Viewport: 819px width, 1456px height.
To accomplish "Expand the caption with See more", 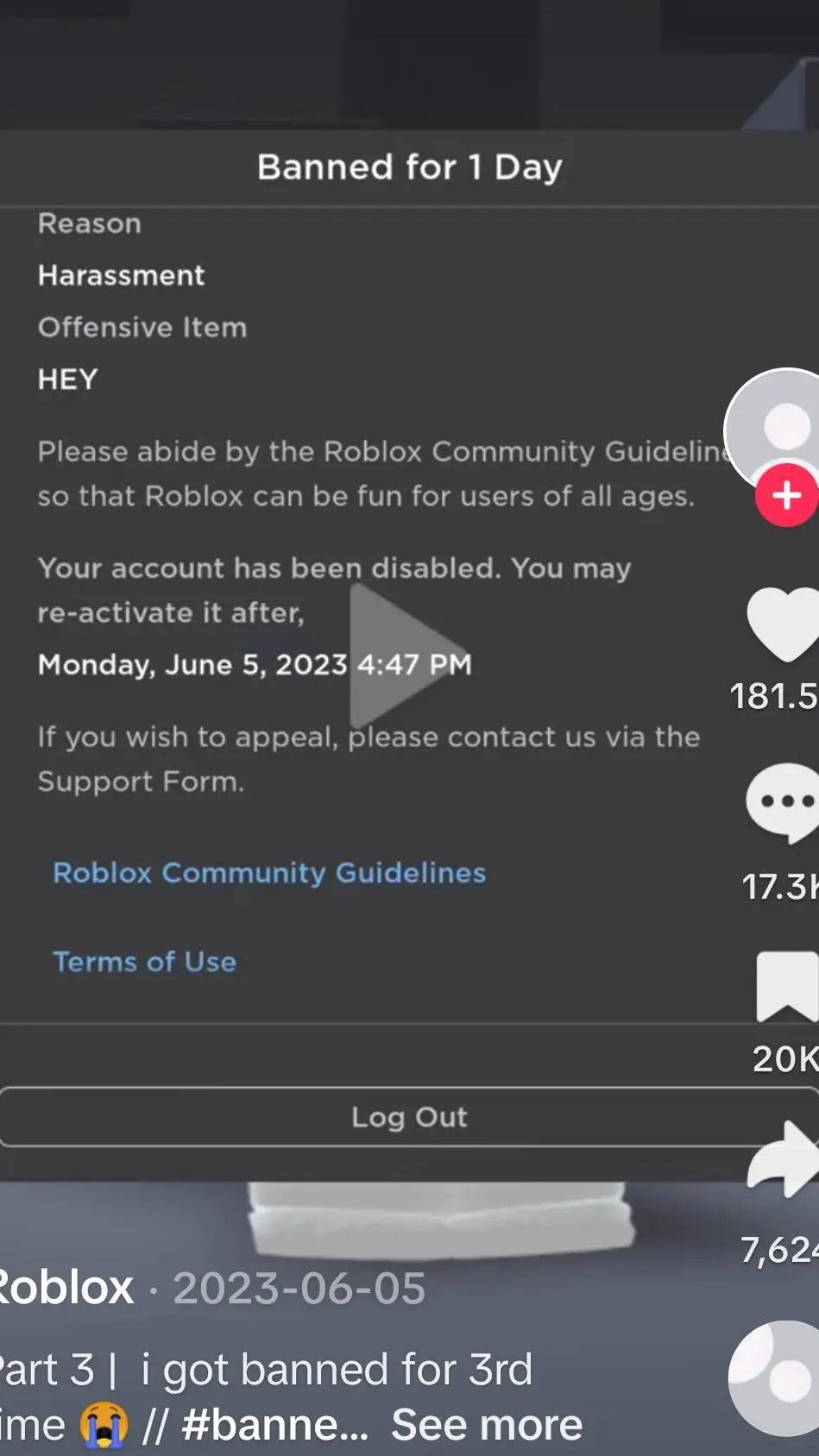I will (x=487, y=1425).
